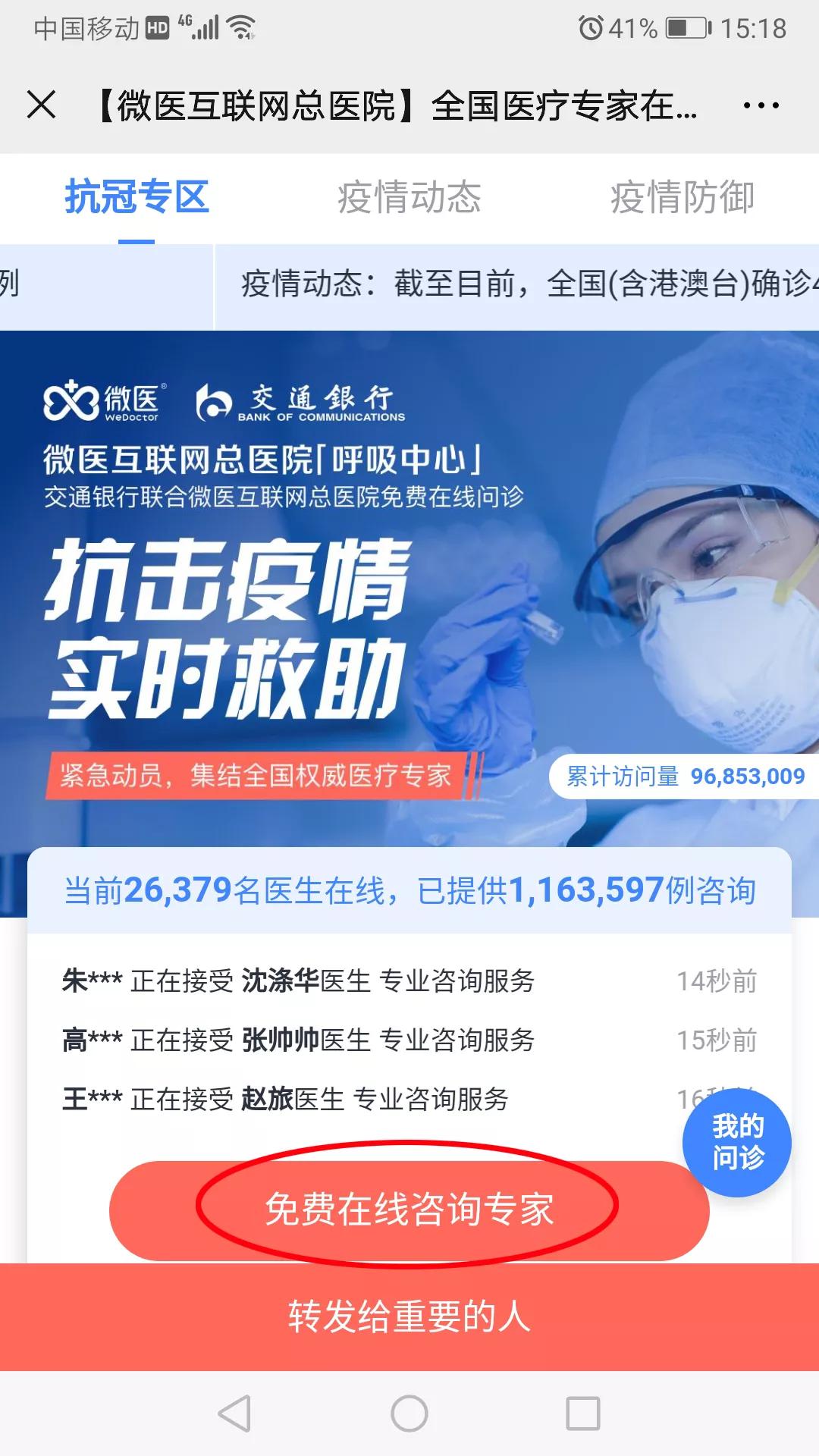Viewport: 819px width, 1456px height.
Task: Go back with system back button
Action: (x=234, y=1414)
